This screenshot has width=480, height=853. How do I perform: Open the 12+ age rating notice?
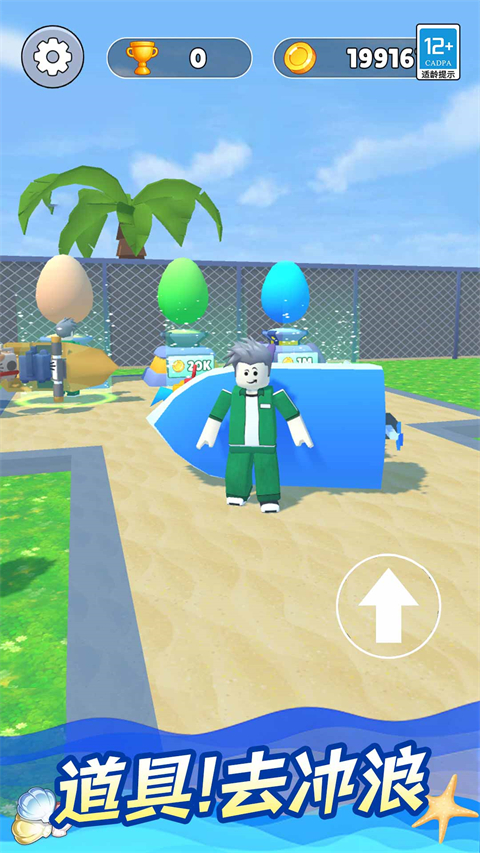[x=438, y=52]
